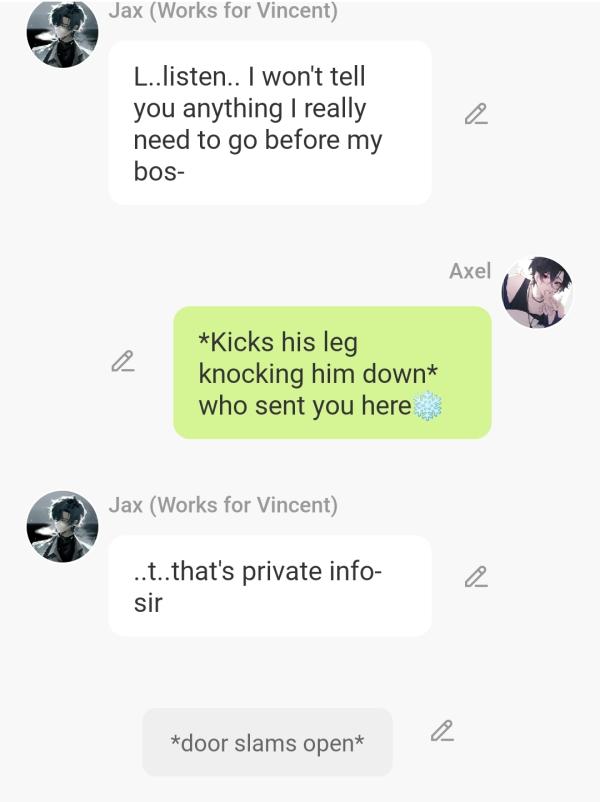600x802 pixels.
Task: Open Jax's avatar beside 'L..listen..' message
Action: tap(62, 33)
